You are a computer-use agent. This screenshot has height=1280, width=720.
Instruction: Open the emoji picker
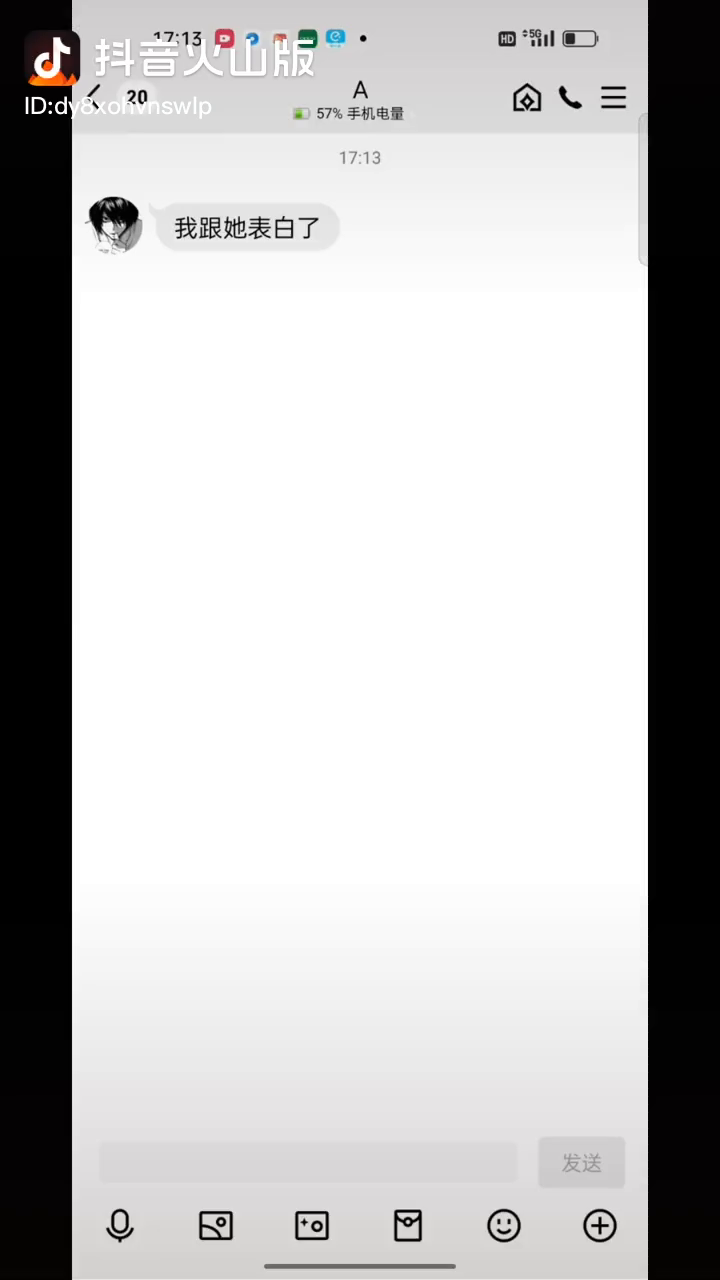[504, 1225]
